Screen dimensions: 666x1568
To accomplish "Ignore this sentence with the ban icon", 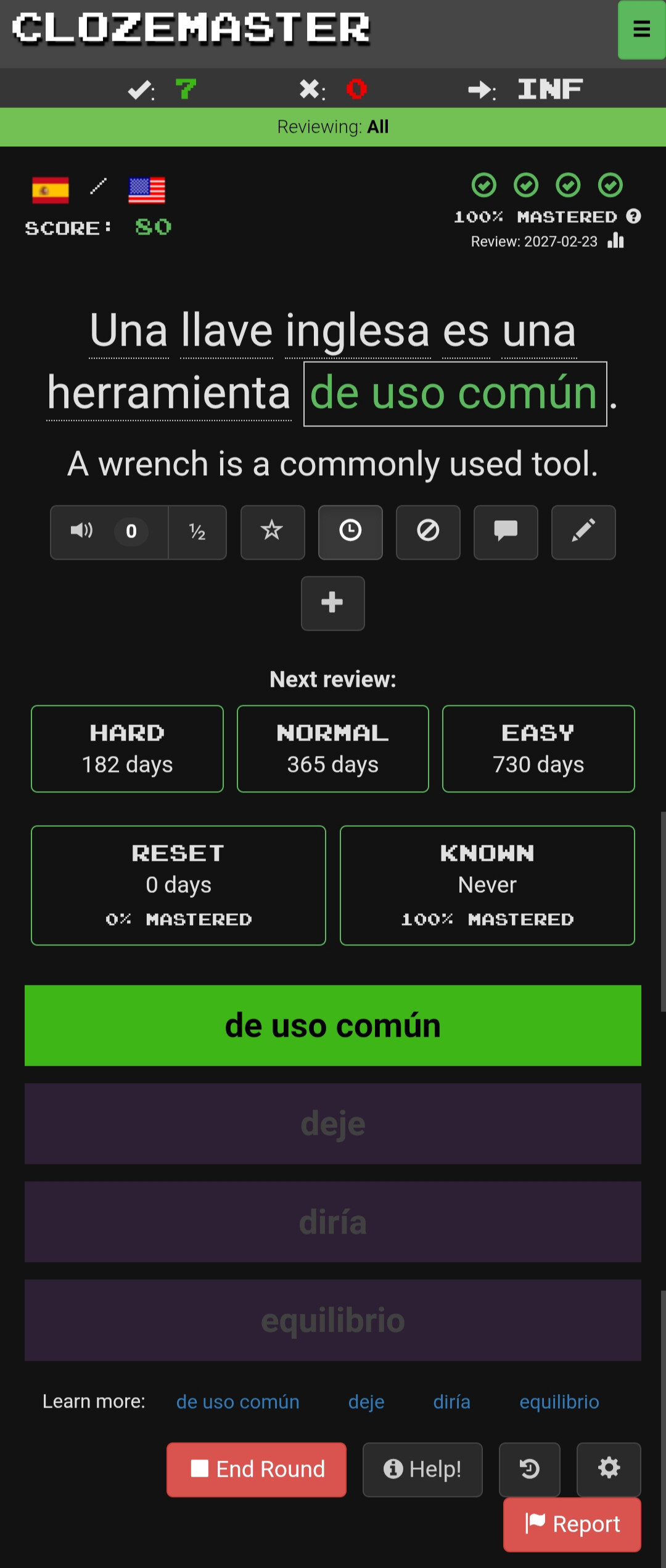I will click(427, 532).
